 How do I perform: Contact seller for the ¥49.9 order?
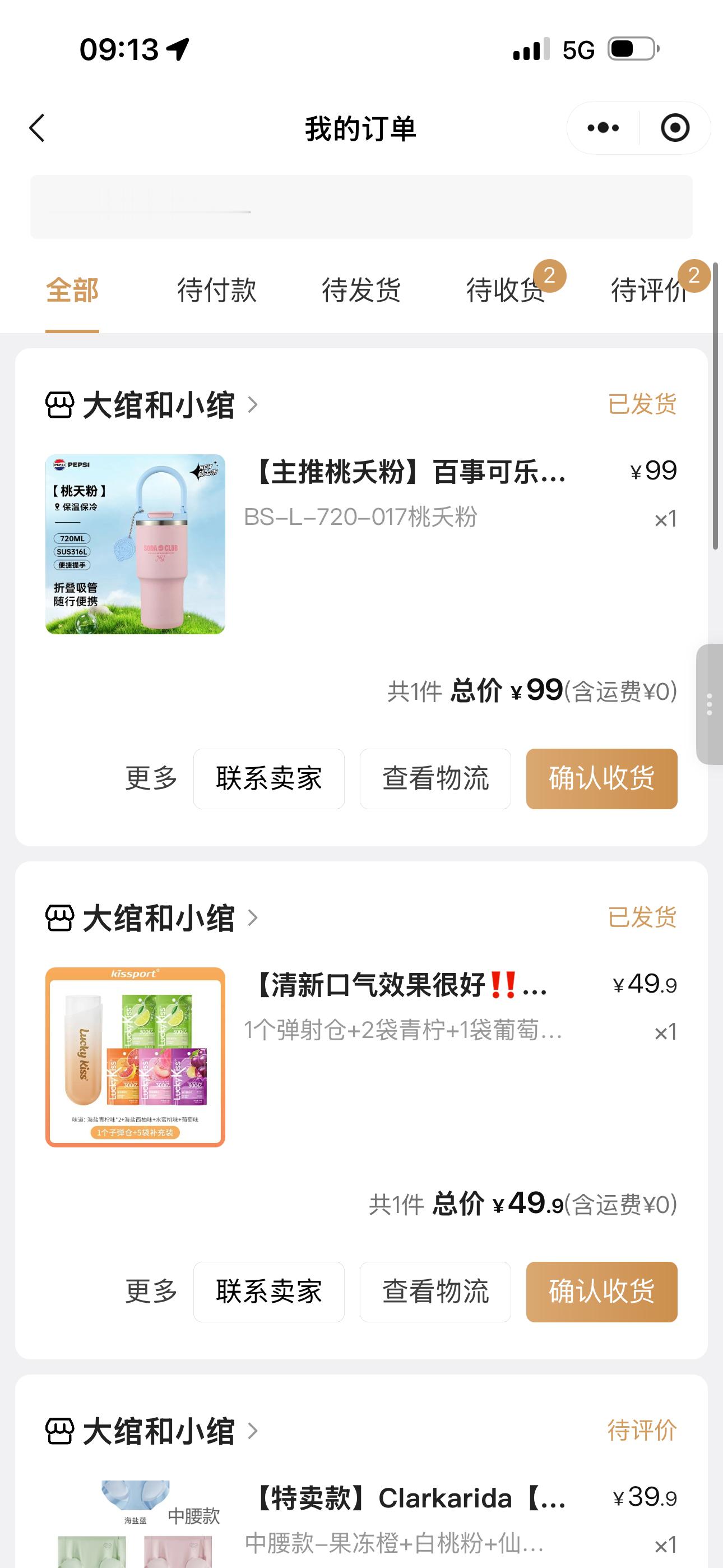point(269,1292)
